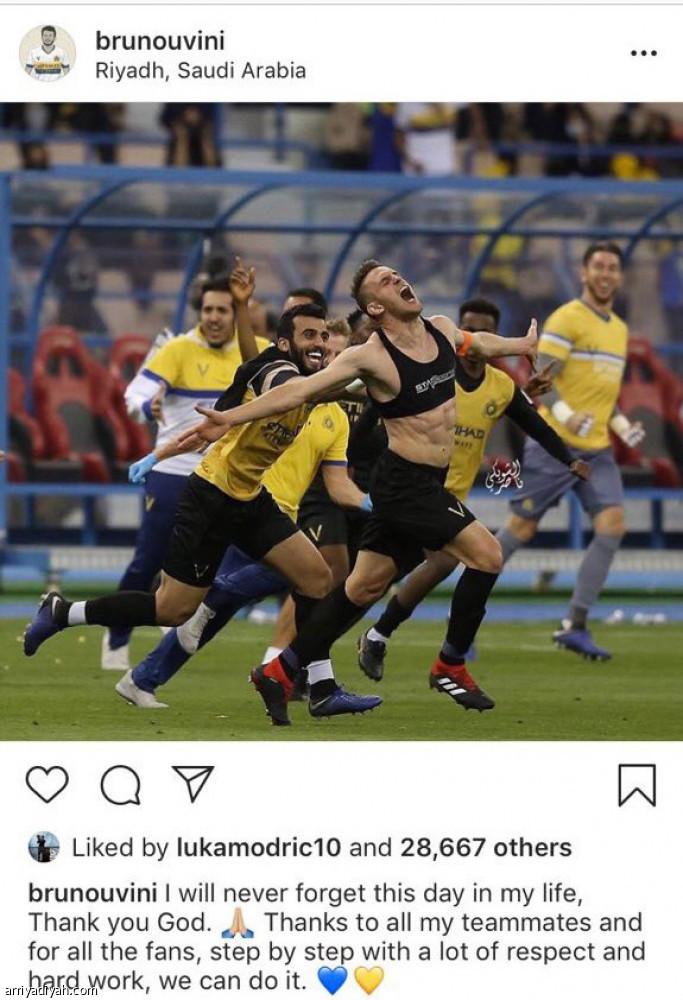Open comments with the speech bubble icon

coord(120,785)
